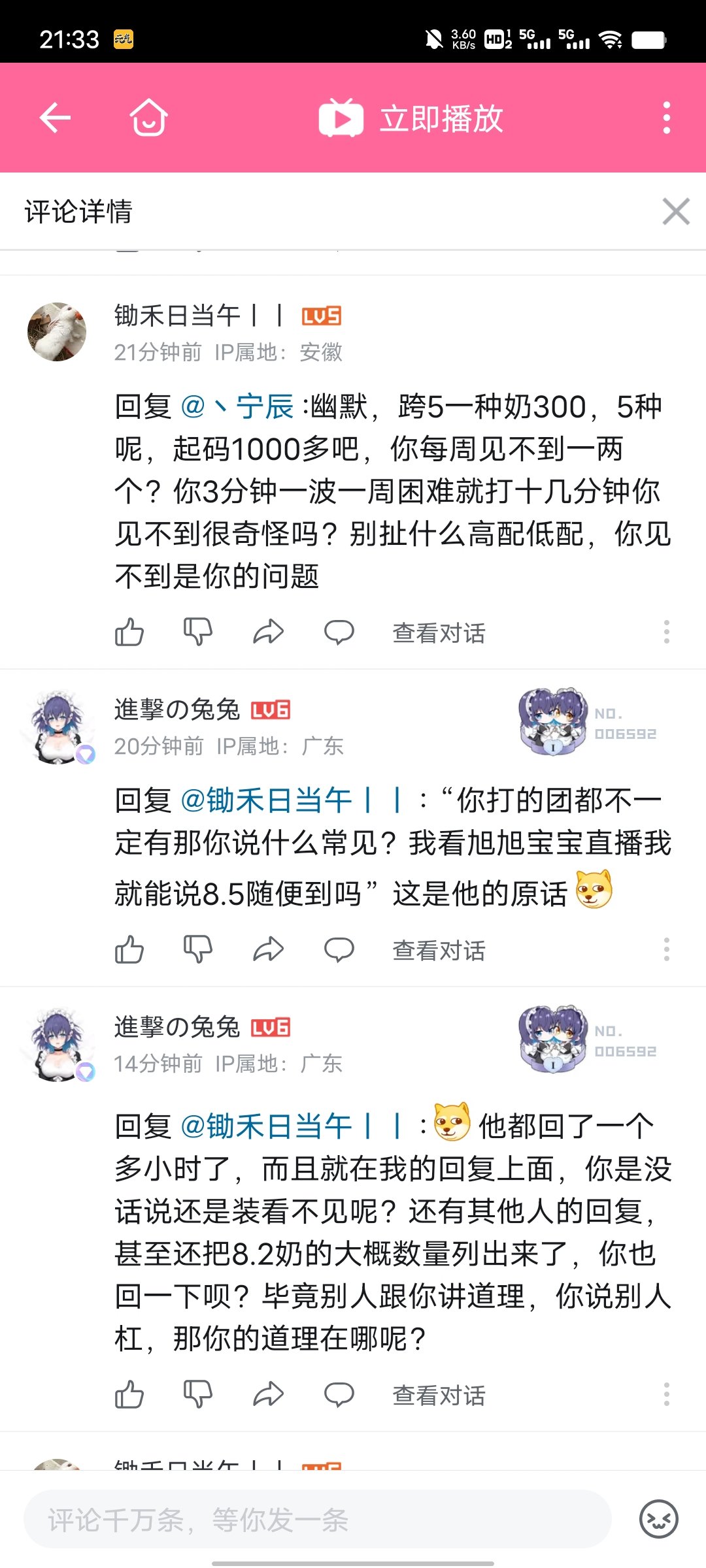
Task: Toggle dislike on the last comment
Action: [x=199, y=1396]
